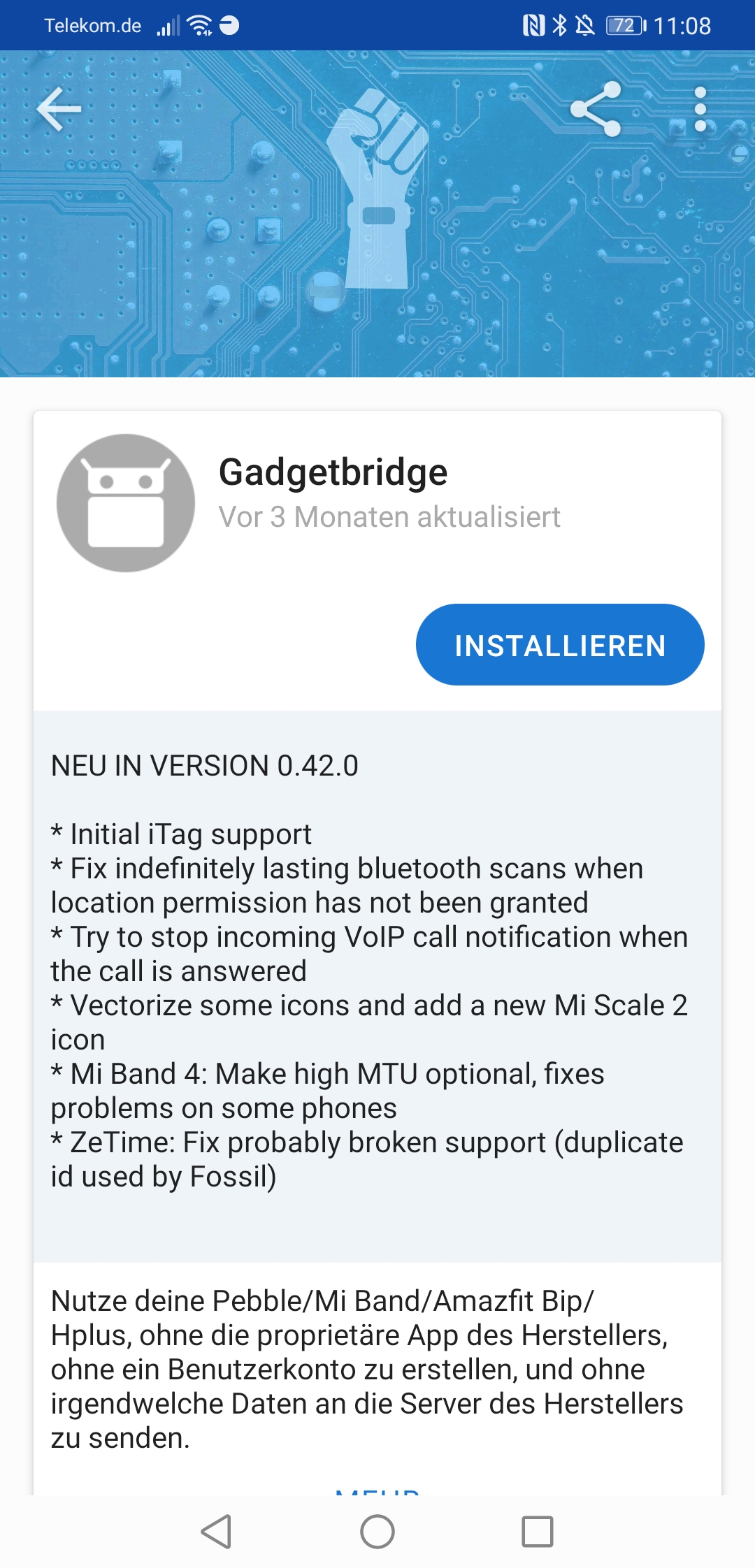Open the three-dot overflow menu
The image size is (755, 1568).
click(x=700, y=109)
